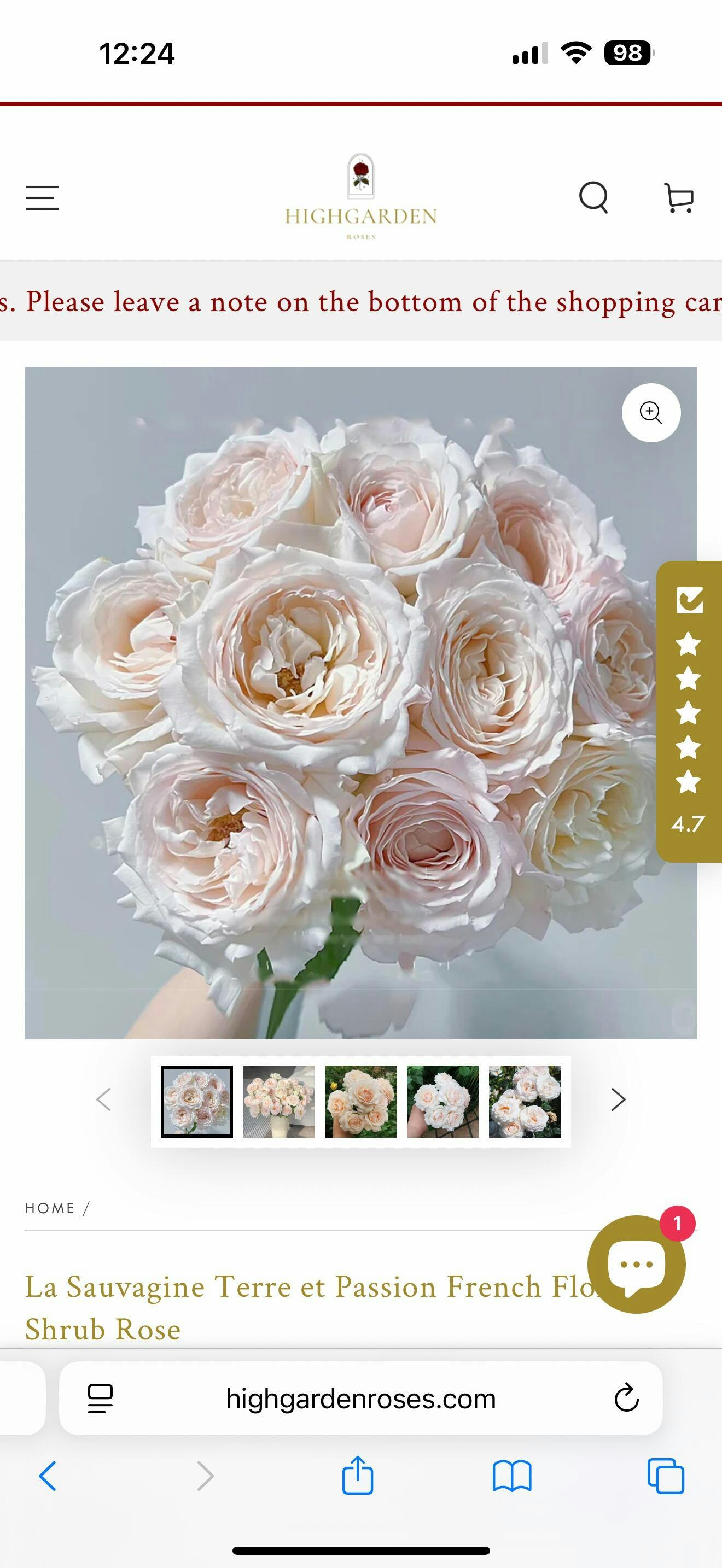Show next product thumbnails
The image size is (722, 1568).
coord(618,1099)
